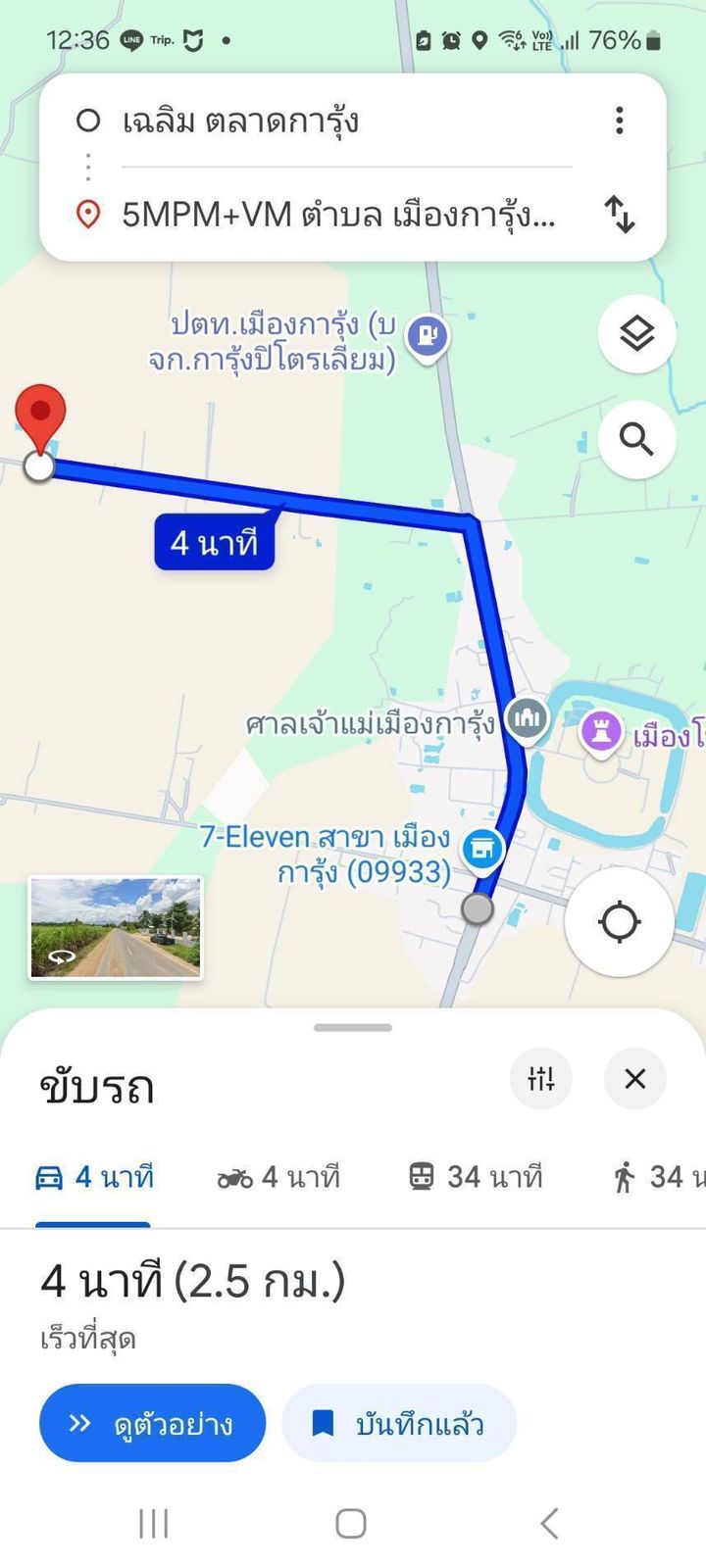The width and height of the screenshot is (706, 1568).
Task: Close directions with the X button
Action: [634, 1078]
